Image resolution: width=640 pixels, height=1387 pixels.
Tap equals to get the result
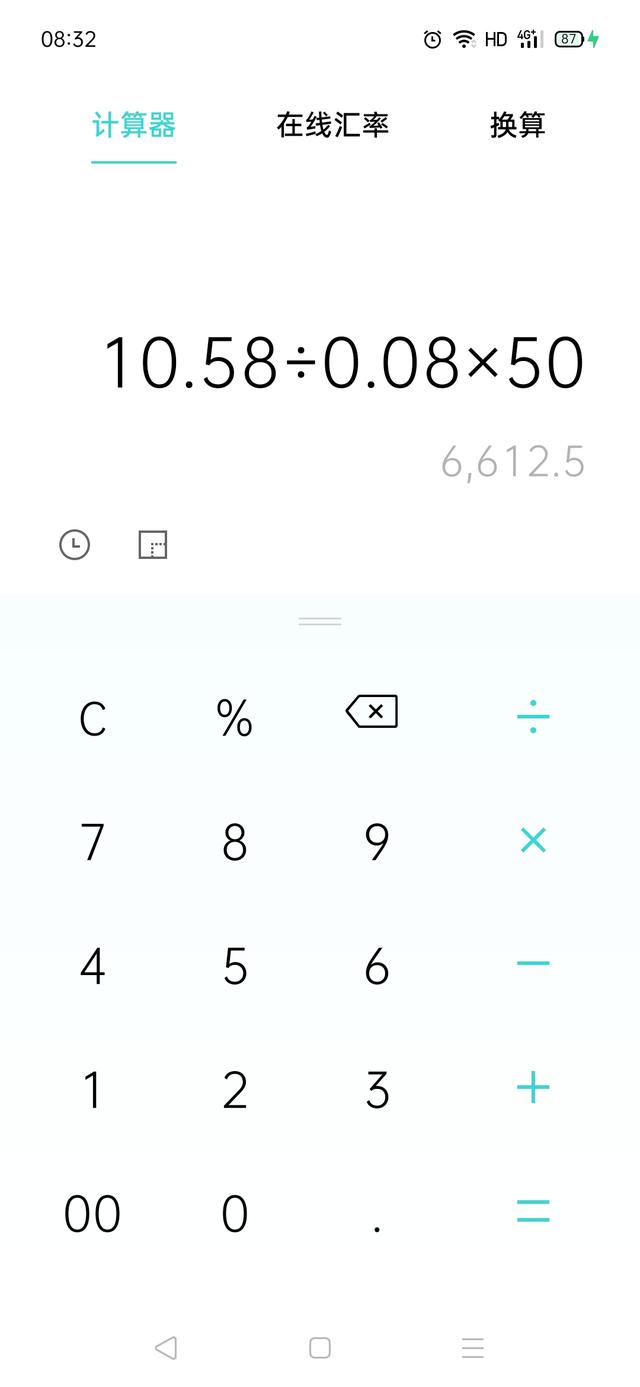click(x=533, y=1212)
